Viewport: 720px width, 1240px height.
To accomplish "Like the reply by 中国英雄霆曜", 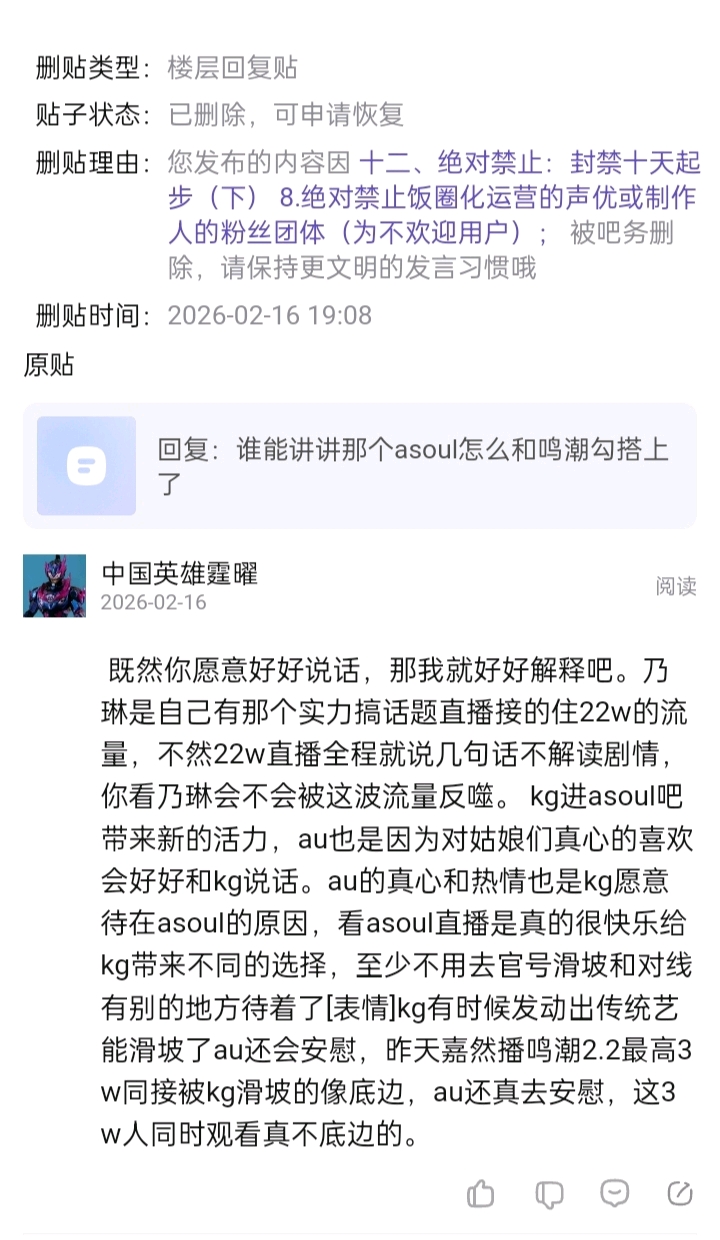I will click(x=481, y=1193).
